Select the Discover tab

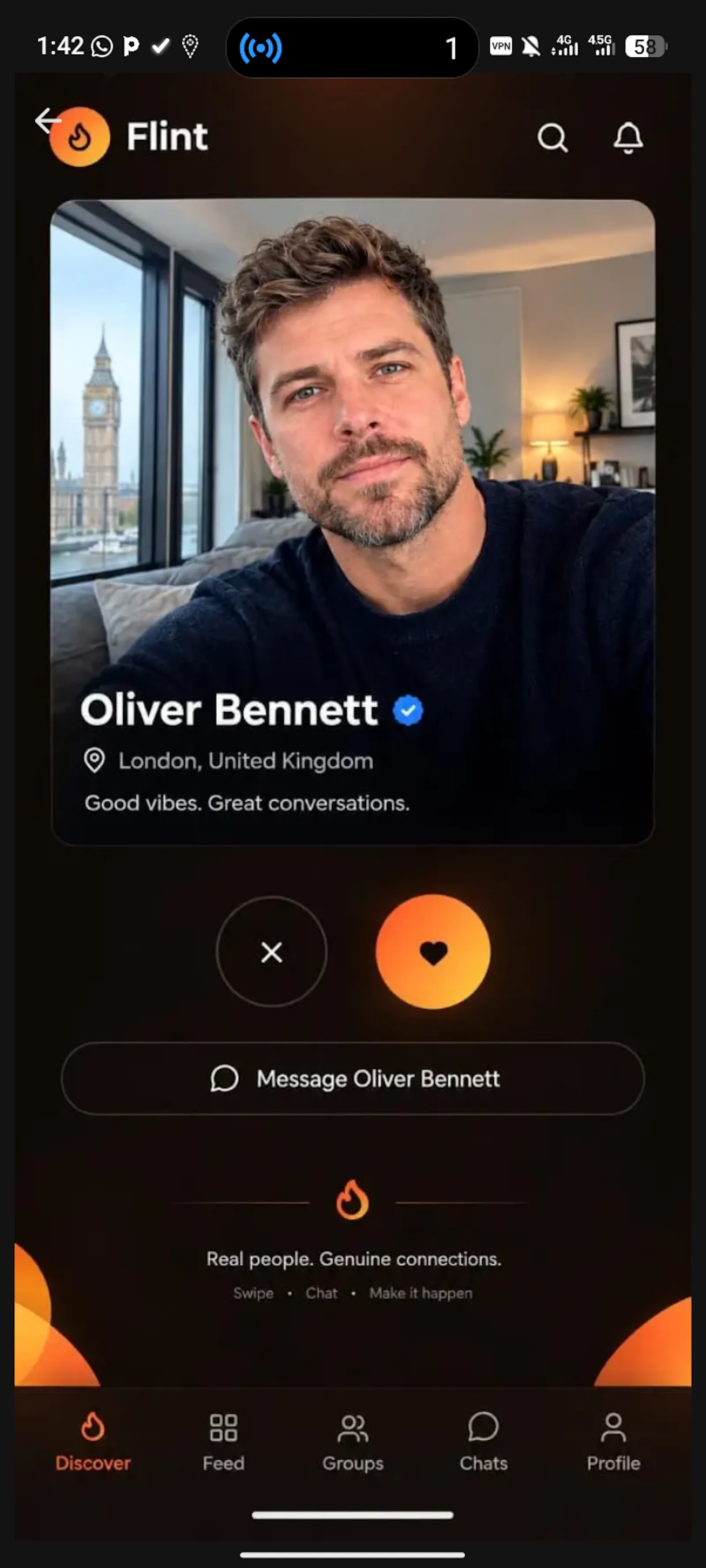[x=93, y=1442]
